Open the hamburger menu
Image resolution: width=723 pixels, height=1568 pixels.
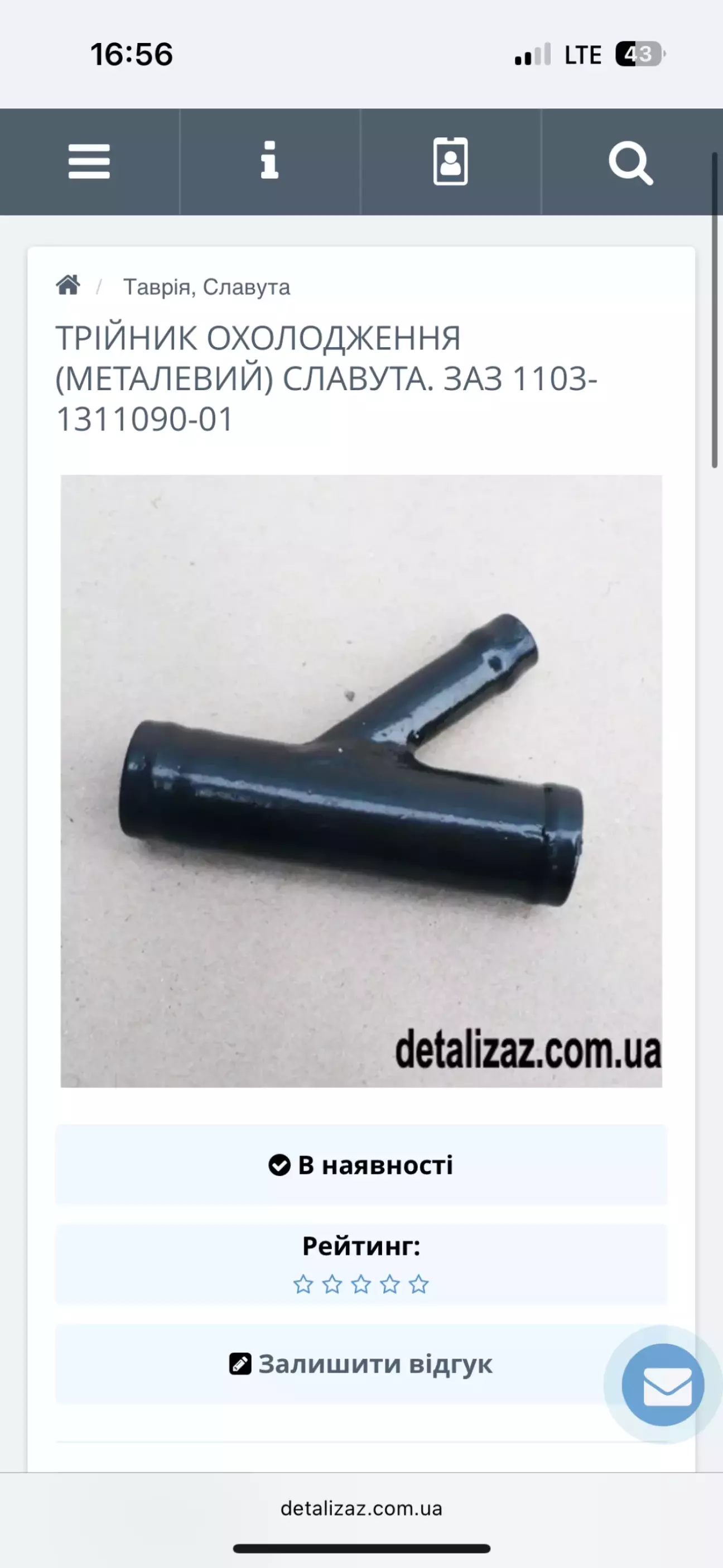click(89, 161)
